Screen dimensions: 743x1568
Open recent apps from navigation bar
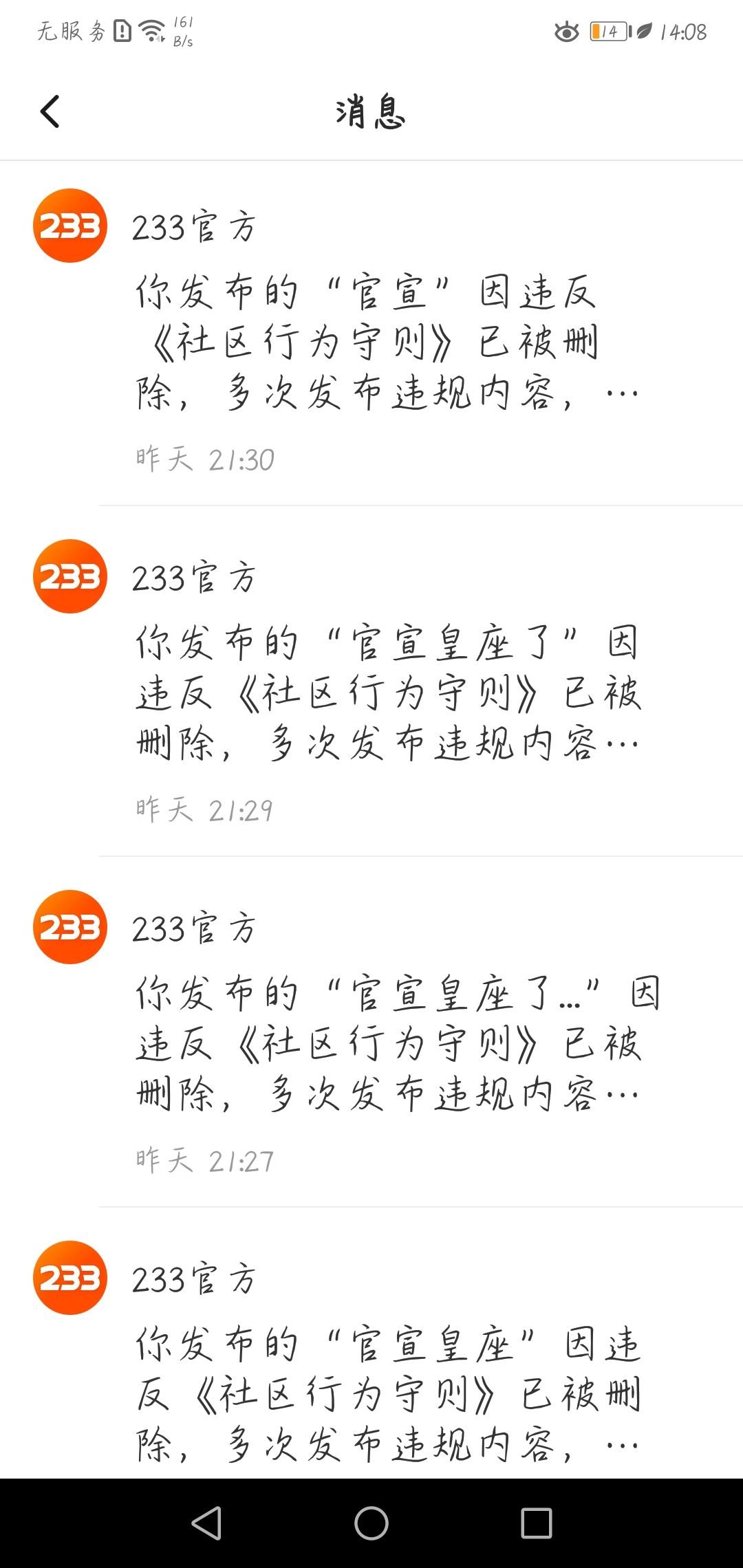536,1523
